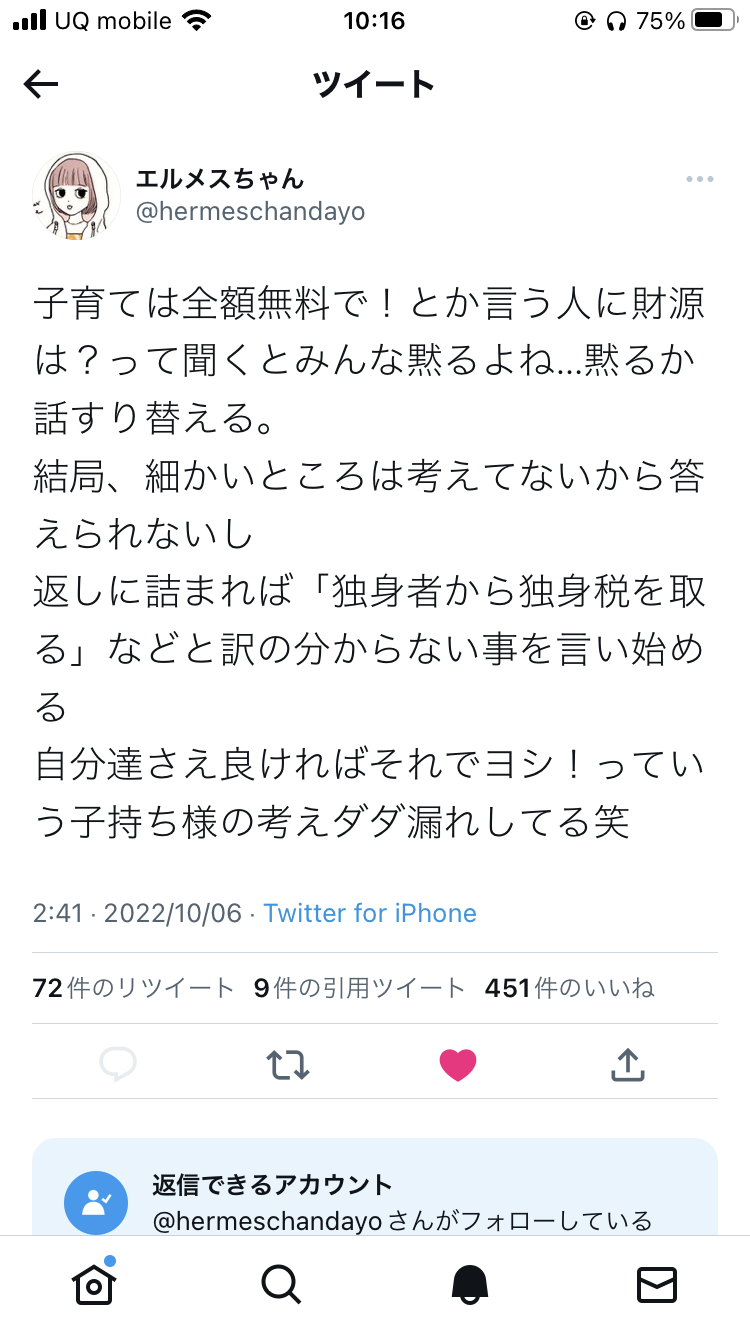Switch to the Home tab
Viewport: 750px width, 1334px height.
pyautogui.click(x=94, y=1283)
